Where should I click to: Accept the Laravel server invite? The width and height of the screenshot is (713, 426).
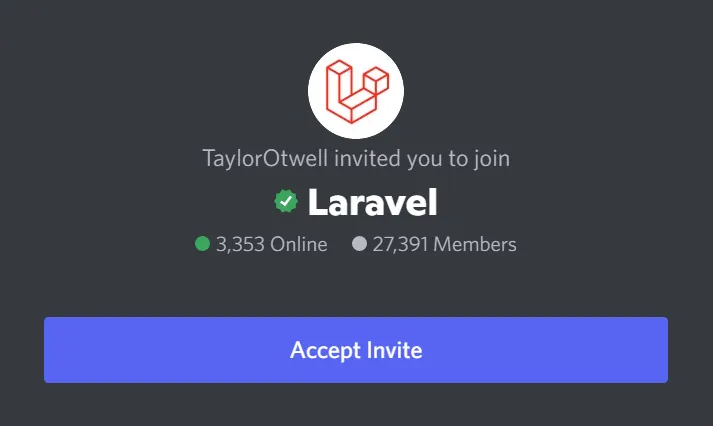(356, 350)
